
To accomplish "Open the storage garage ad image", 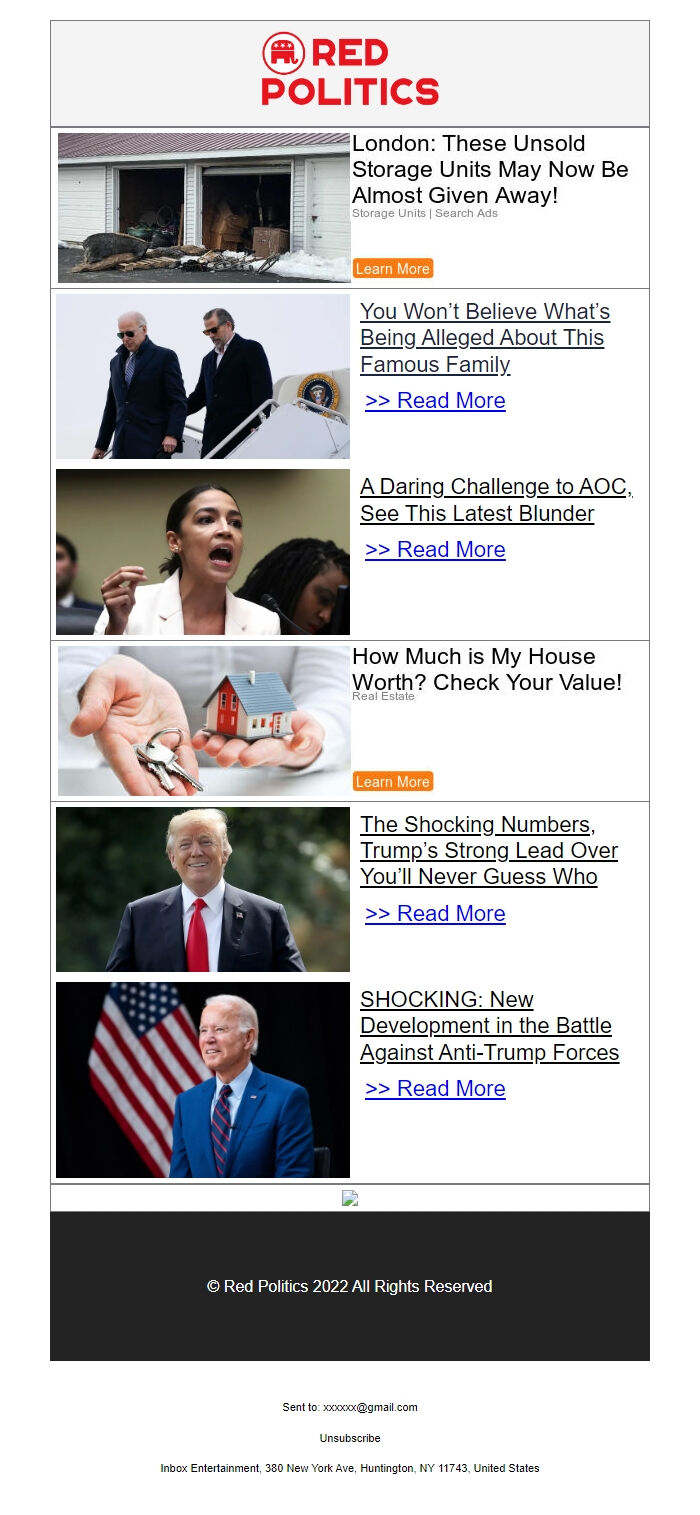I will pyautogui.click(x=204, y=208).
